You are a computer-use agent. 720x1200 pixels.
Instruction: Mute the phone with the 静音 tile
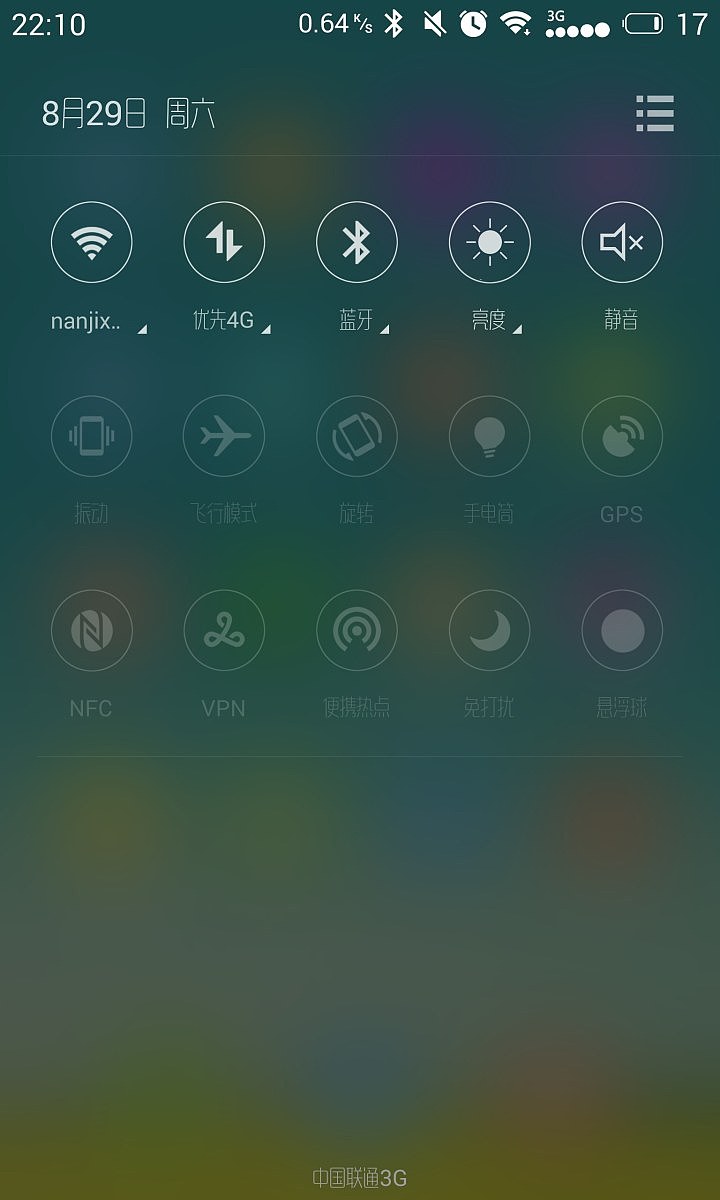pos(622,242)
